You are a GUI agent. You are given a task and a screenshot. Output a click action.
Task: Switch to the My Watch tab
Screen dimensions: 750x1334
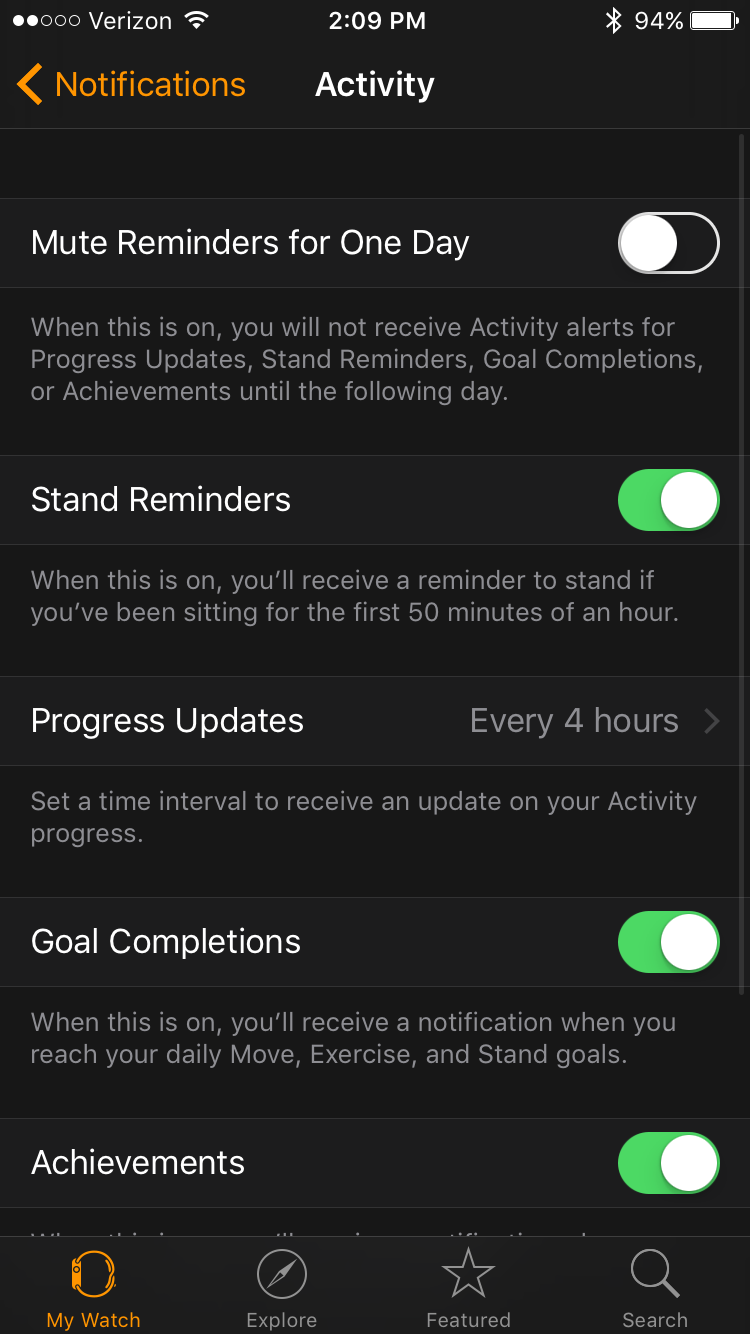click(x=94, y=1288)
